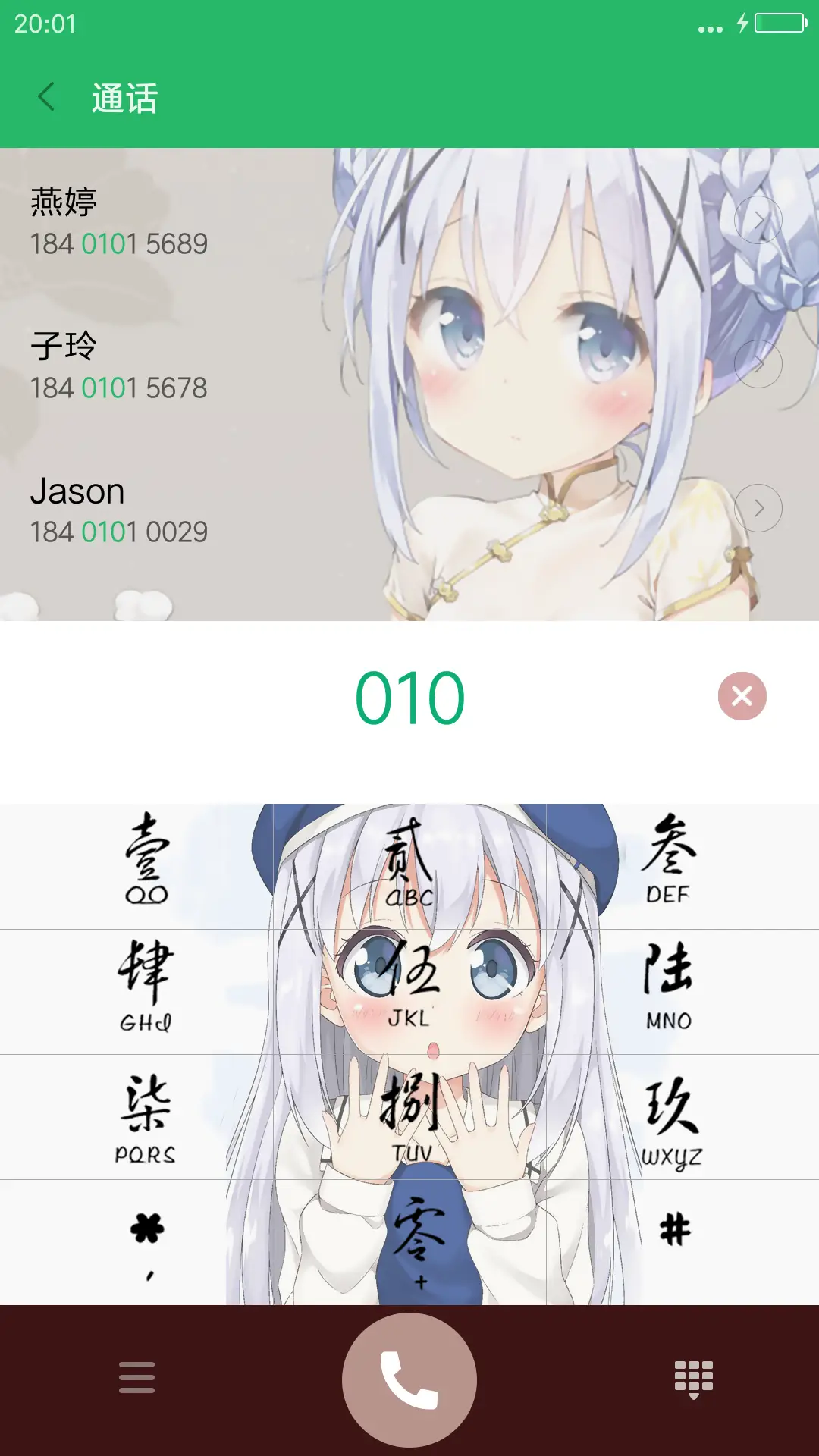Viewport: 819px width, 1456px height.
Task: Tap the battery indicator in status bar
Action: (x=774, y=23)
